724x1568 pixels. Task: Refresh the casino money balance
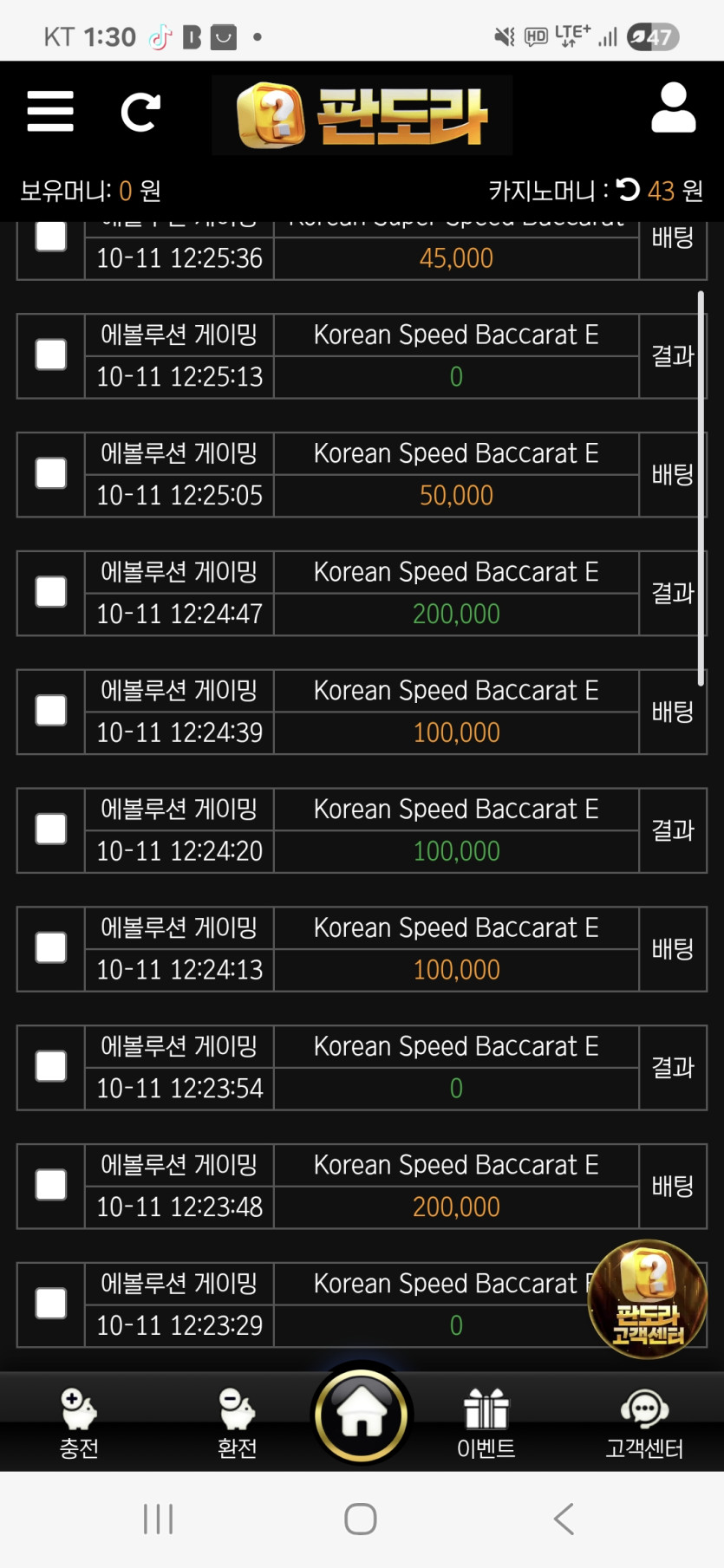click(x=628, y=189)
